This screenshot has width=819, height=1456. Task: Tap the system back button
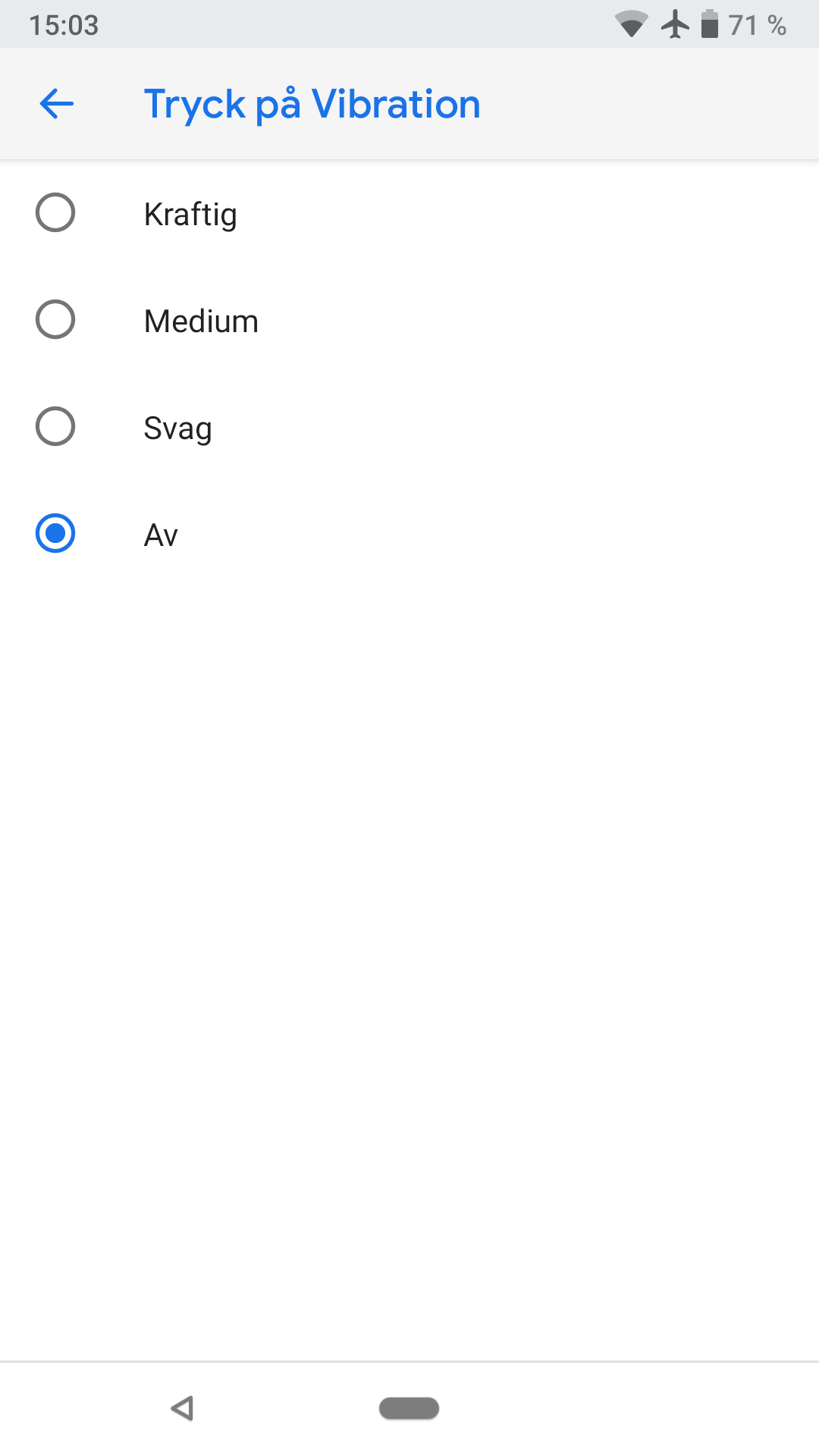pyautogui.click(x=182, y=1408)
